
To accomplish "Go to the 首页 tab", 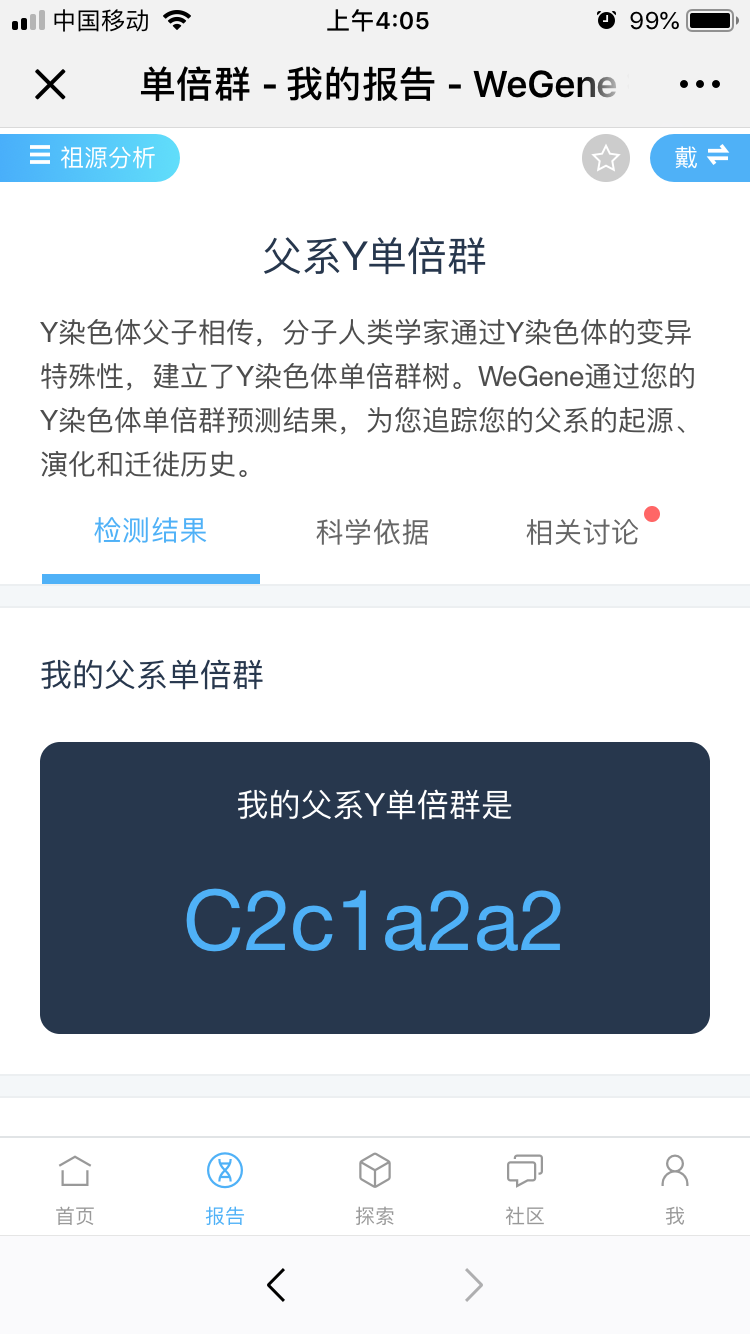I will (75, 1189).
